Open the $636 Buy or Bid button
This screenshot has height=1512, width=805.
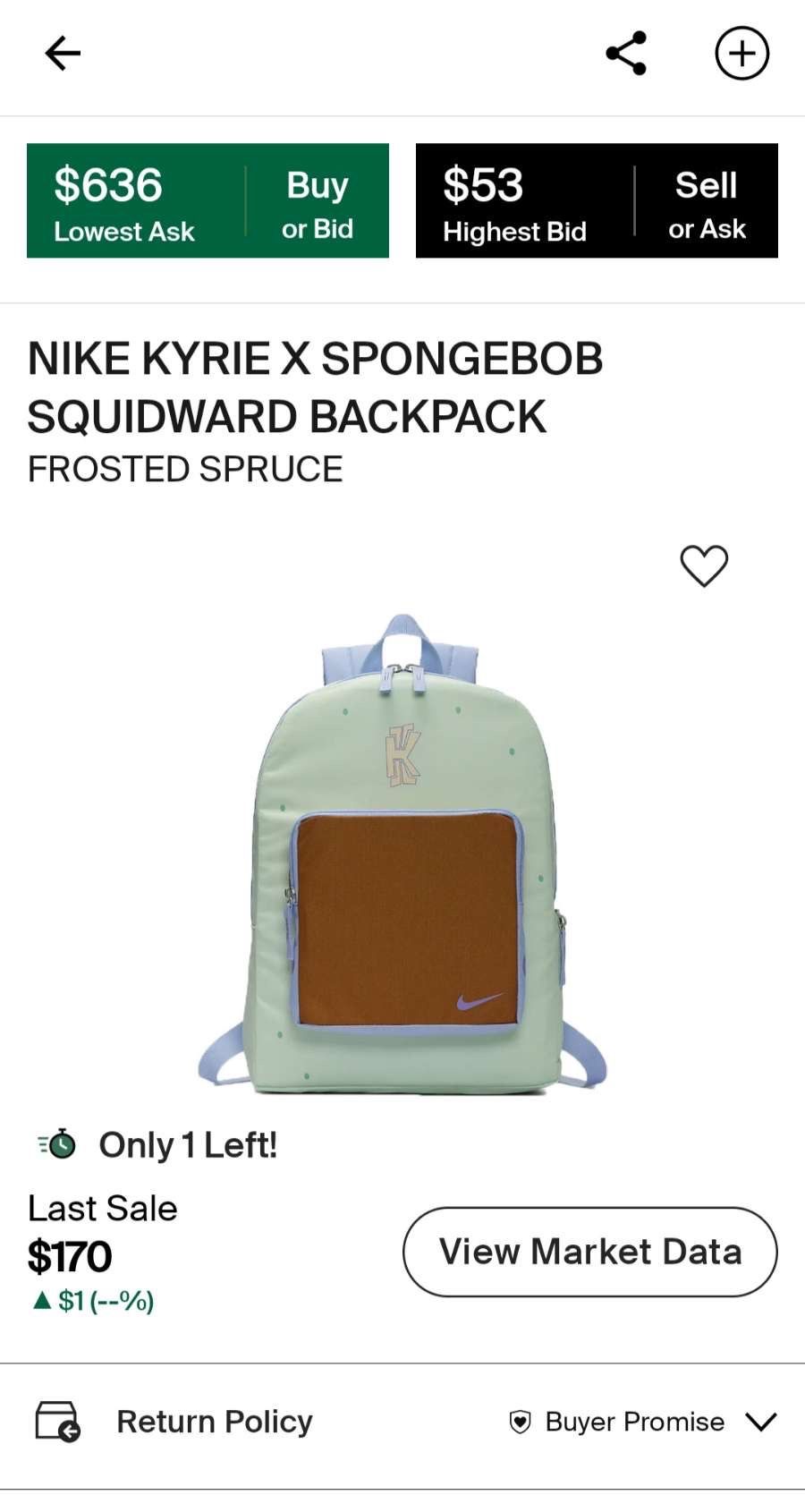coord(208,200)
